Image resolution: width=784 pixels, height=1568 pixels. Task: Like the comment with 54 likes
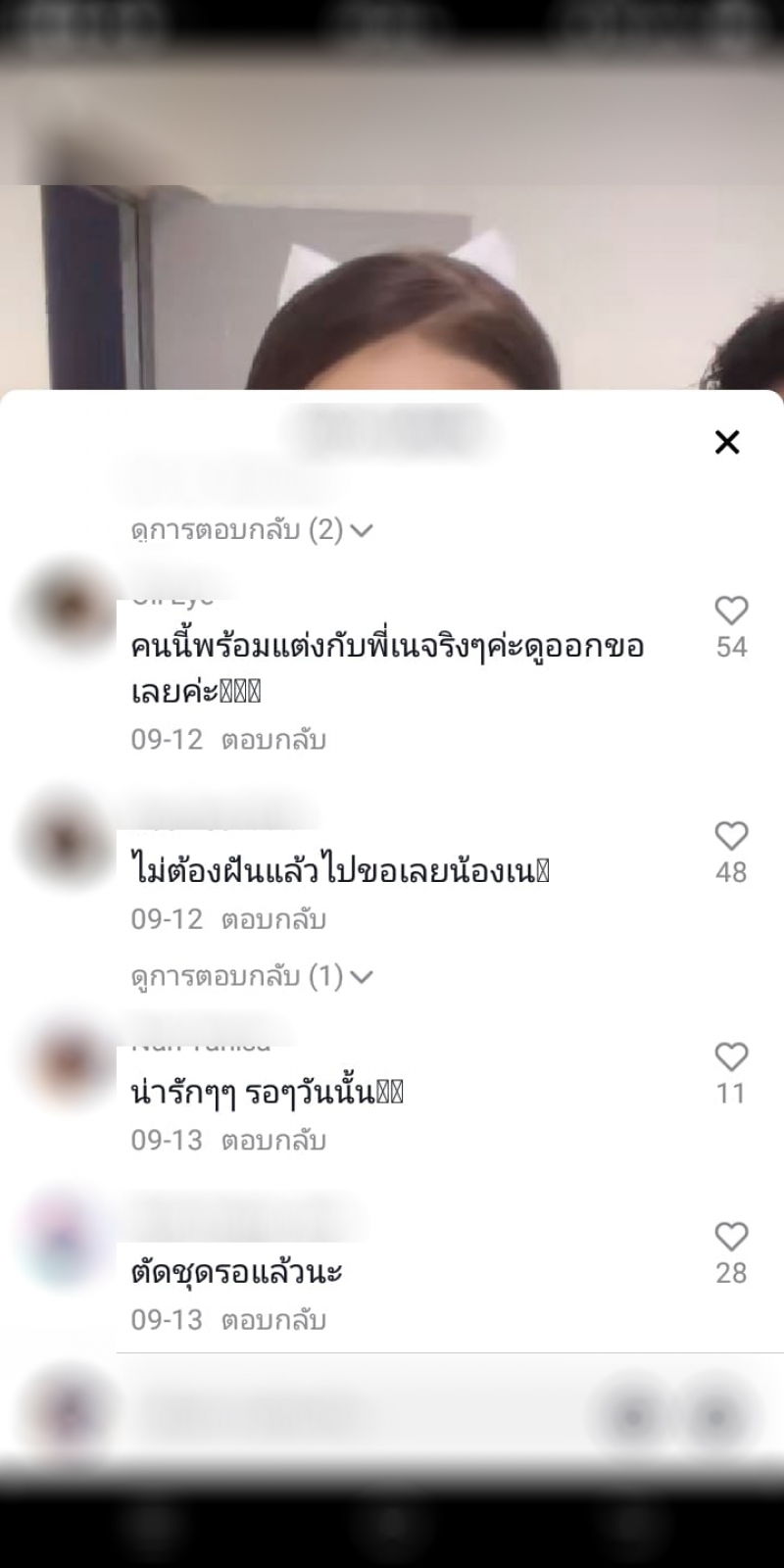pos(731,612)
